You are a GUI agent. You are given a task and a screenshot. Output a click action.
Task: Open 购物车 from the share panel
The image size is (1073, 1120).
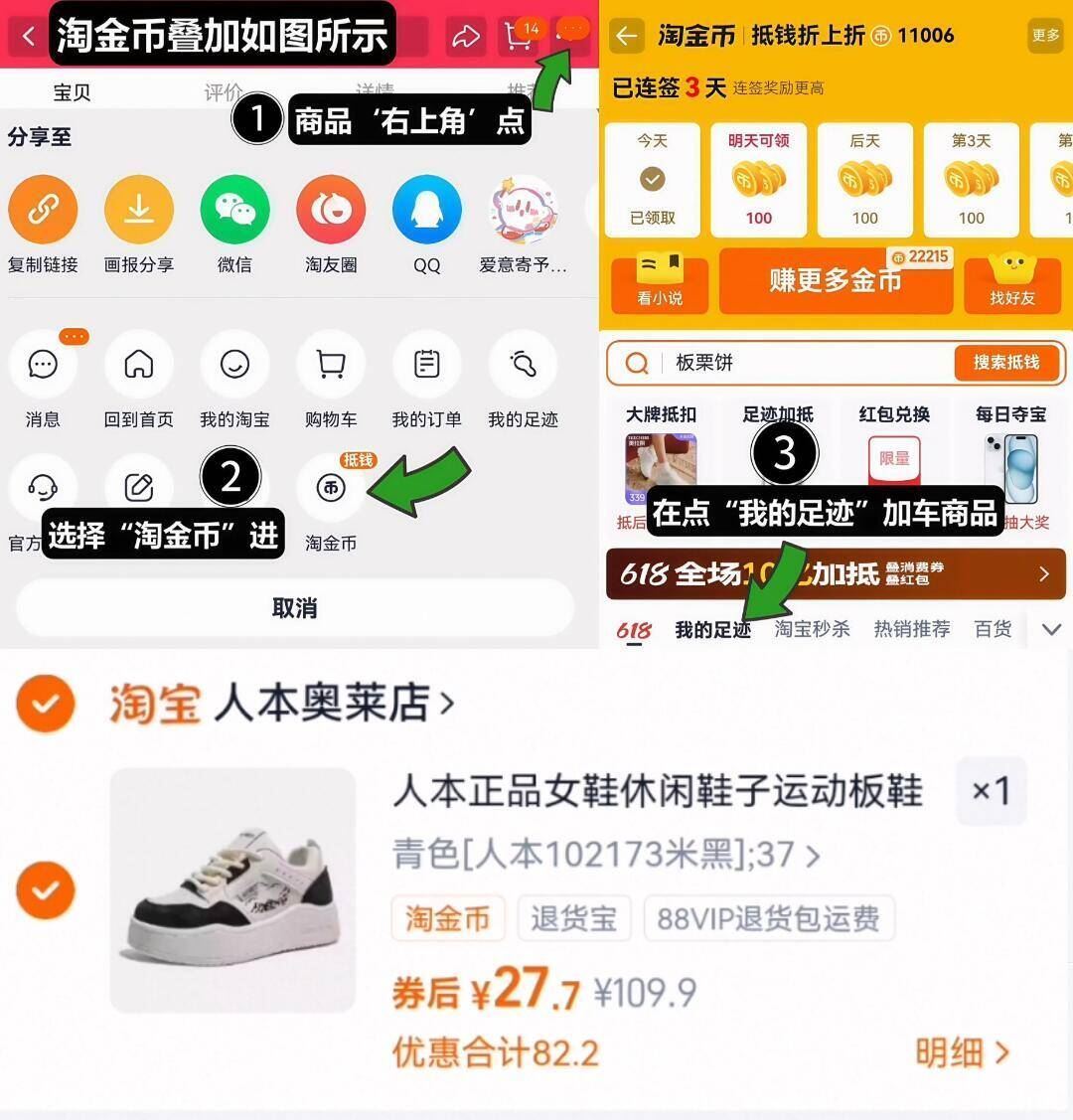[330, 364]
